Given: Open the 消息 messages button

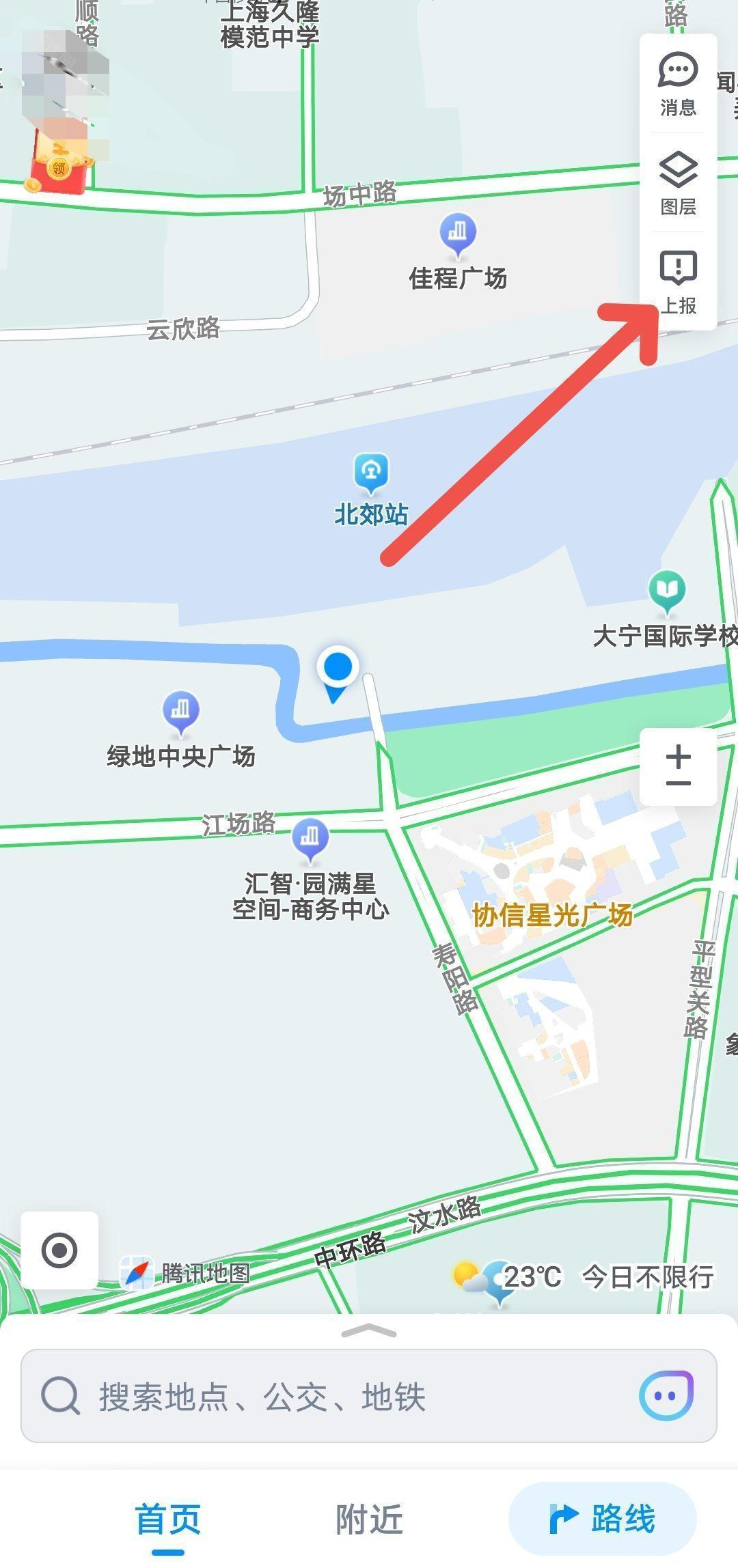Looking at the screenshot, I should [x=678, y=84].
